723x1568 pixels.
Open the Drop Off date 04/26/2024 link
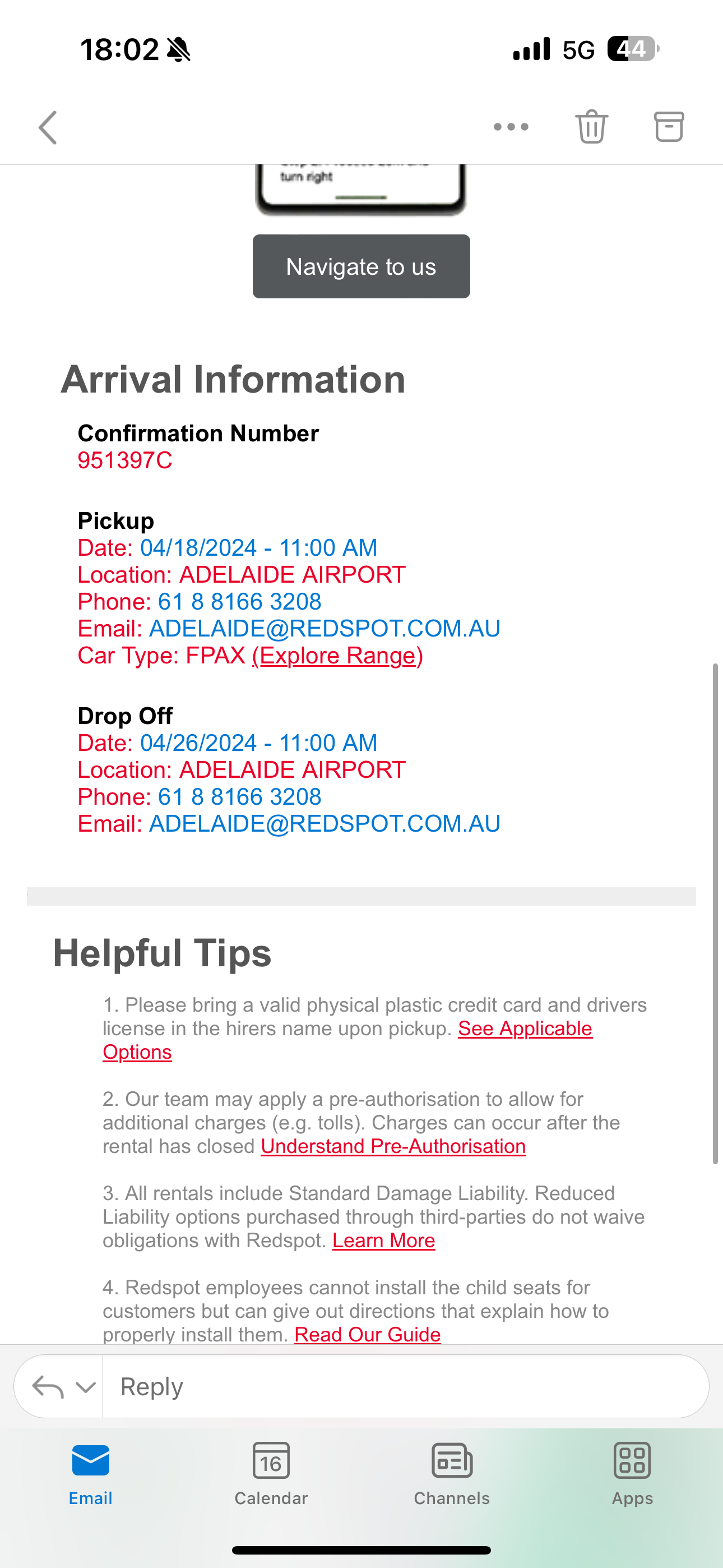tap(258, 743)
